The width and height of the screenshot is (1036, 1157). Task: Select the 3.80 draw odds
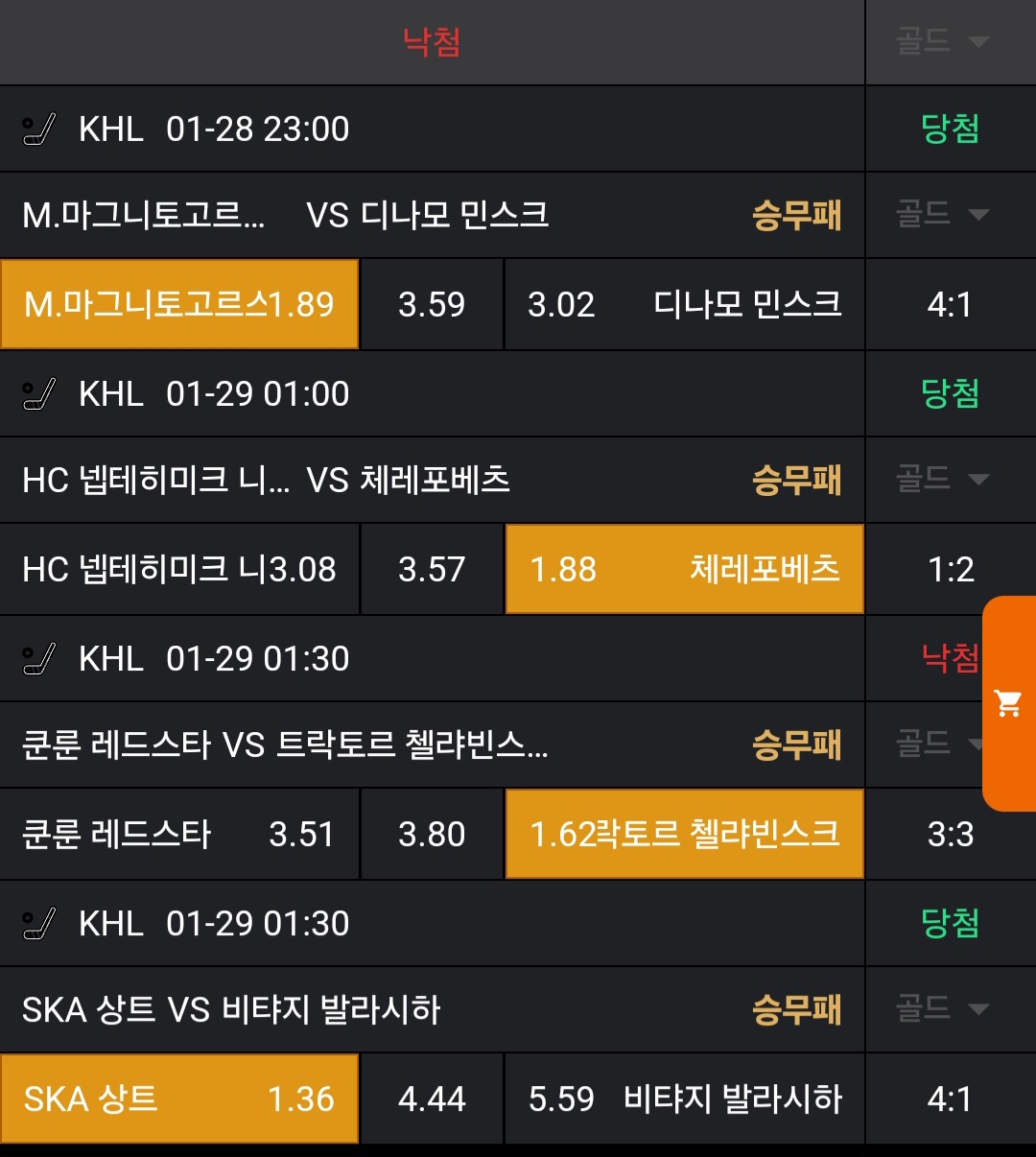click(x=432, y=834)
